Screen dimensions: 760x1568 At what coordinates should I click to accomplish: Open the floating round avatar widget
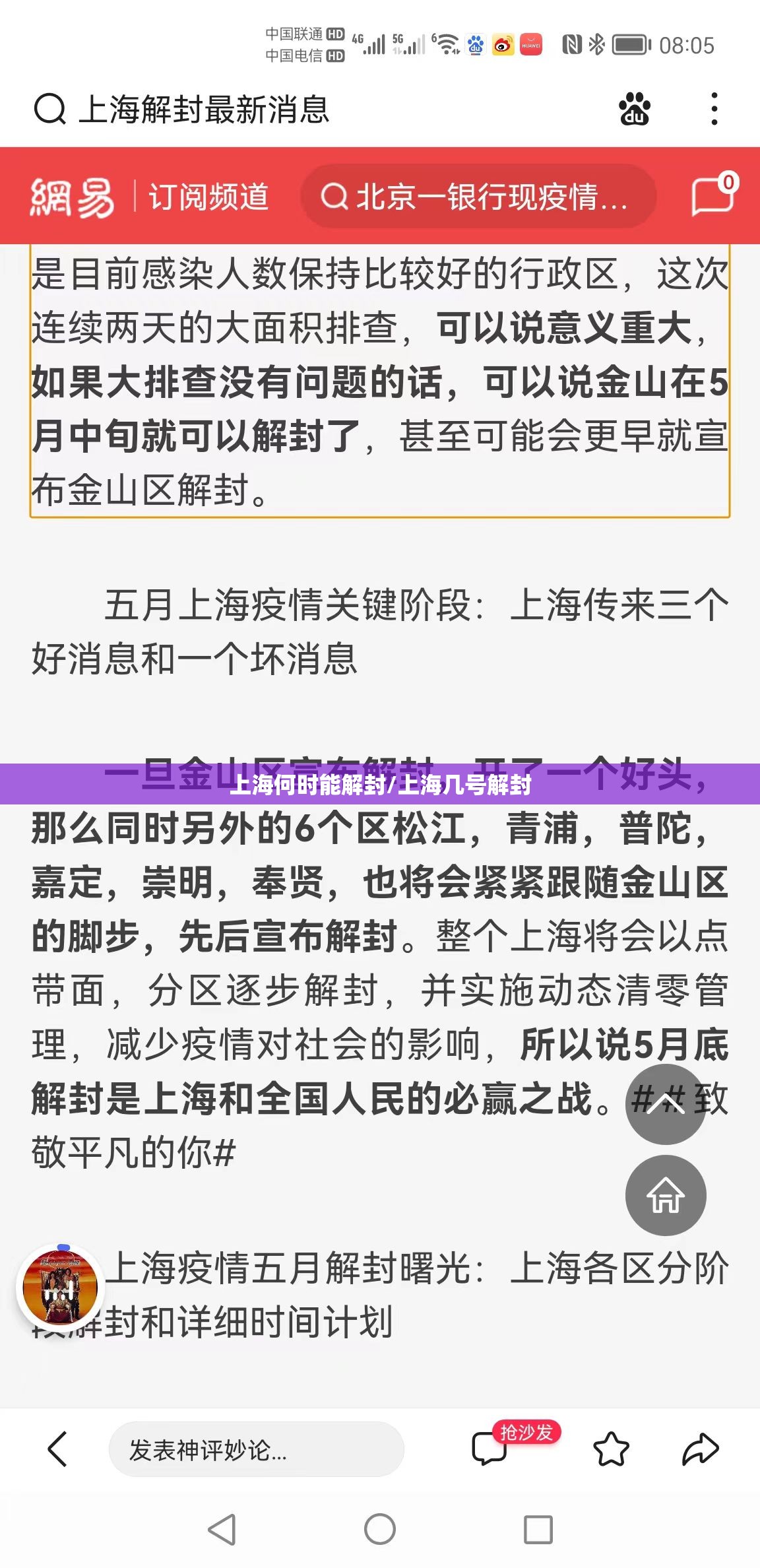tap(60, 1286)
